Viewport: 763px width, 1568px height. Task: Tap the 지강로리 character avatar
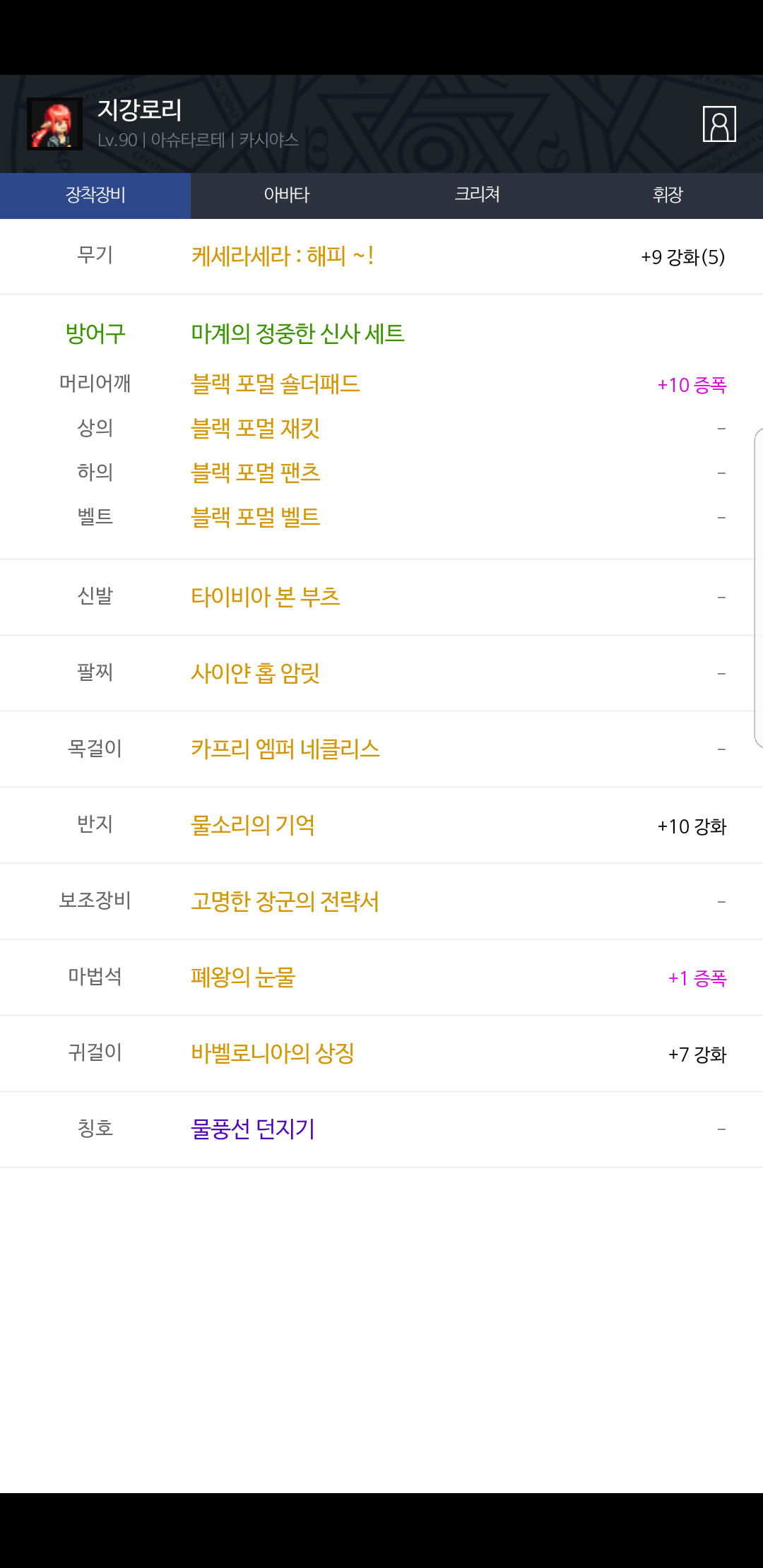(x=54, y=124)
